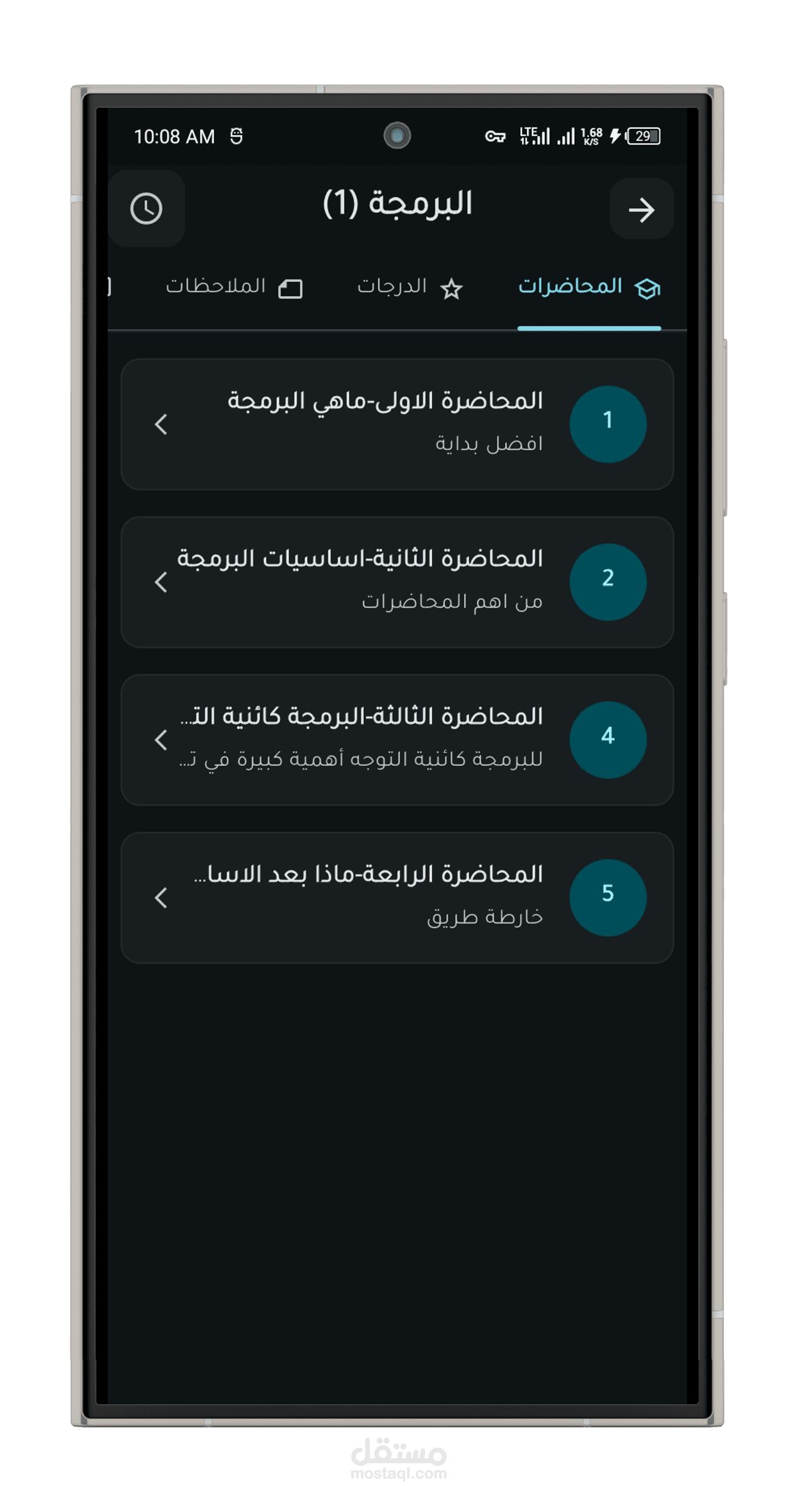Open المحاضرة الاولى-ماهي البرمجة lecture
The height and width of the screenshot is (1512, 798).
click(x=397, y=424)
